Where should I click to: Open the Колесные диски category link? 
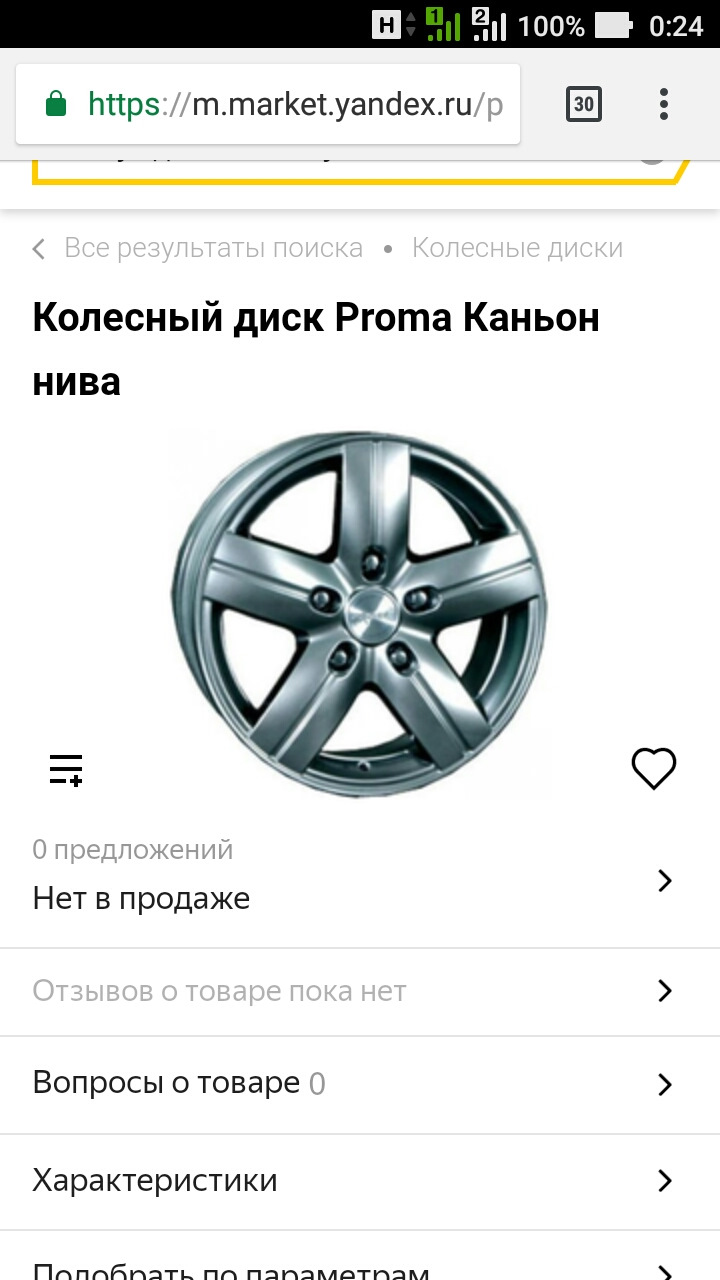(x=517, y=248)
